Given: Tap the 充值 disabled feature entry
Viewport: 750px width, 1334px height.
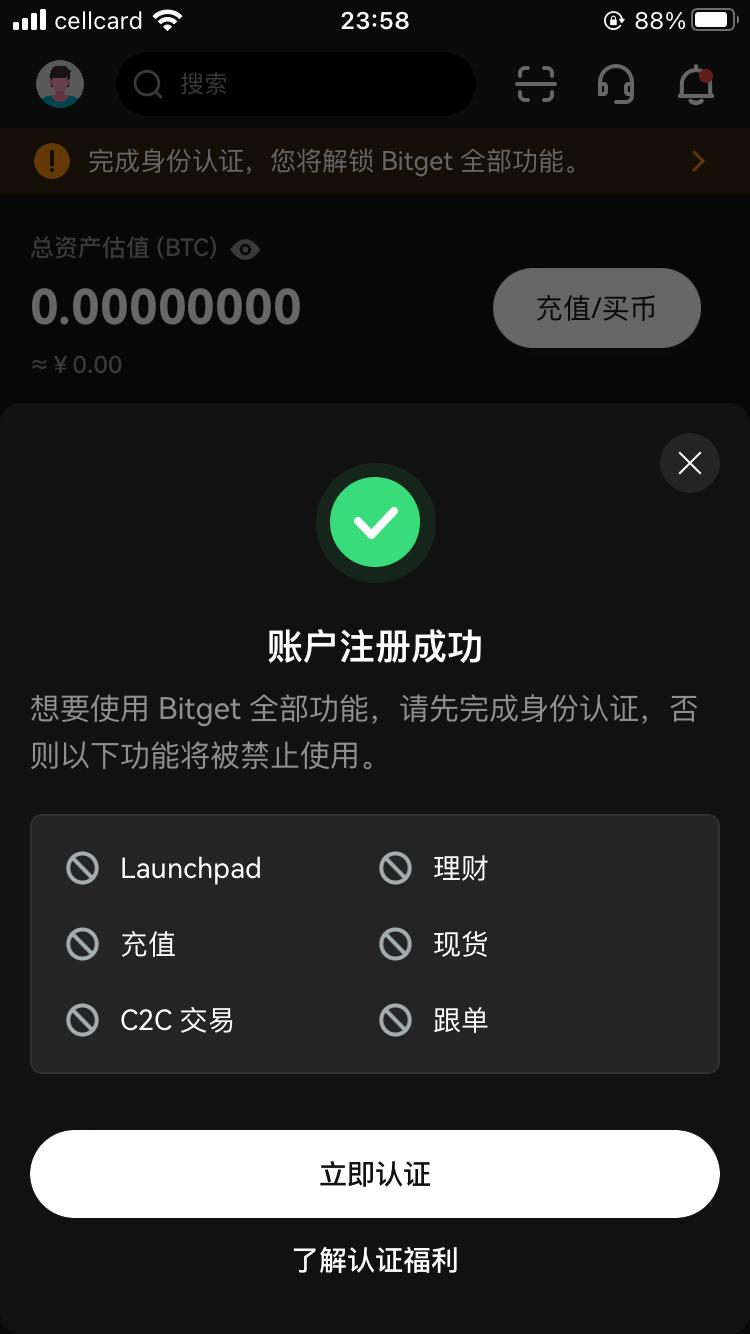Looking at the screenshot, I should tap(148, 944).
